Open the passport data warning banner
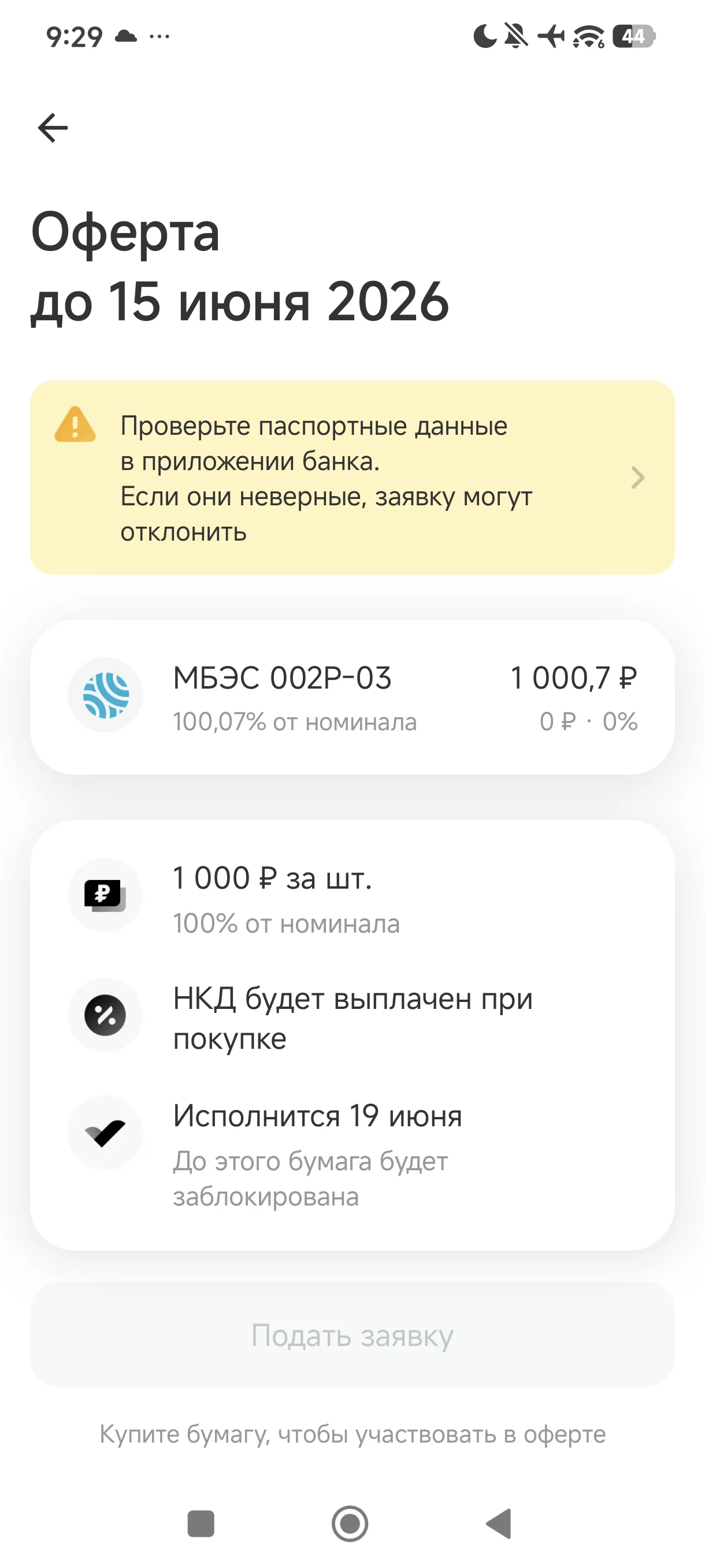This screenshot has height=1568, width=705. [352, 478]
